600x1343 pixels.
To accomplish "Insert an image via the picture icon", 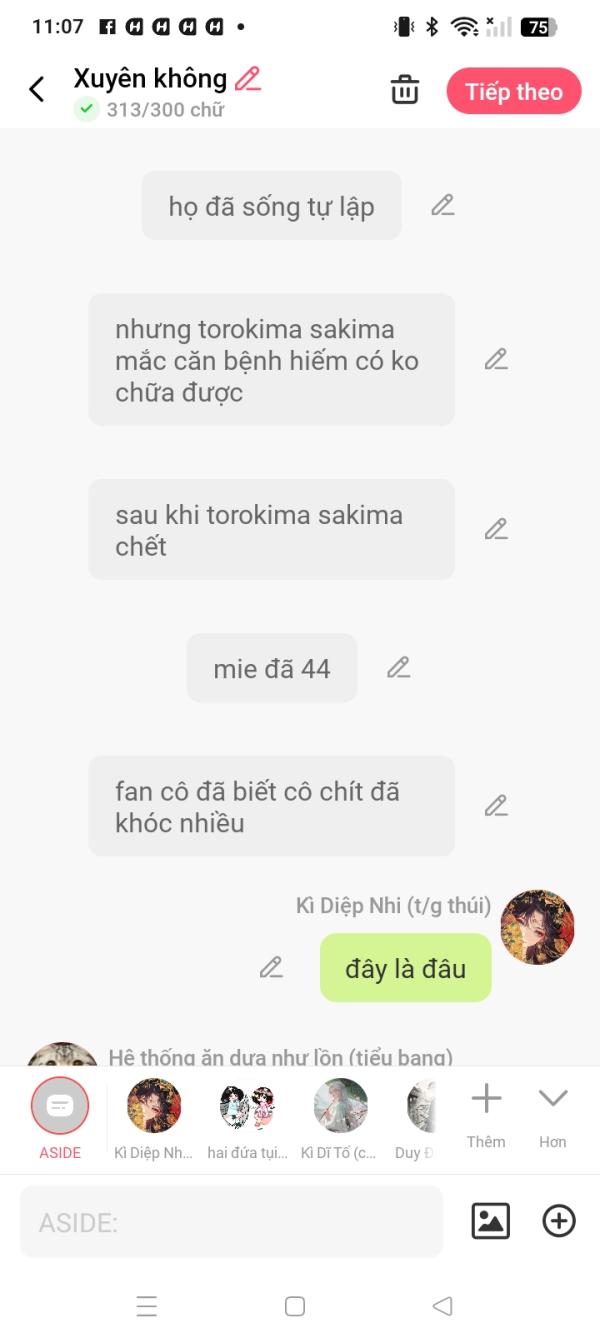I will coord(490,1221).
